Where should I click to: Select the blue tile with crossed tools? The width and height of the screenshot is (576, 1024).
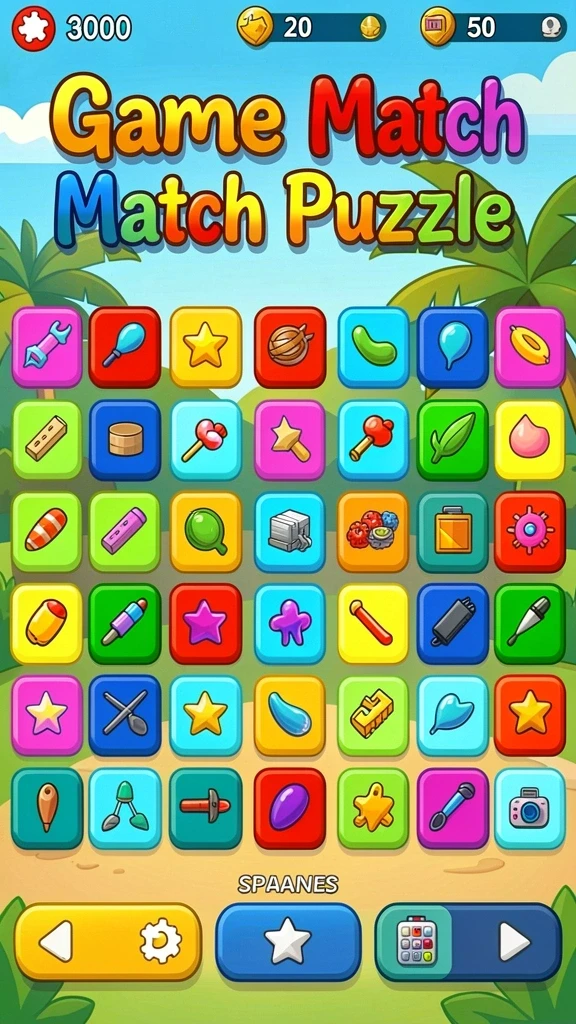point(125,715)
